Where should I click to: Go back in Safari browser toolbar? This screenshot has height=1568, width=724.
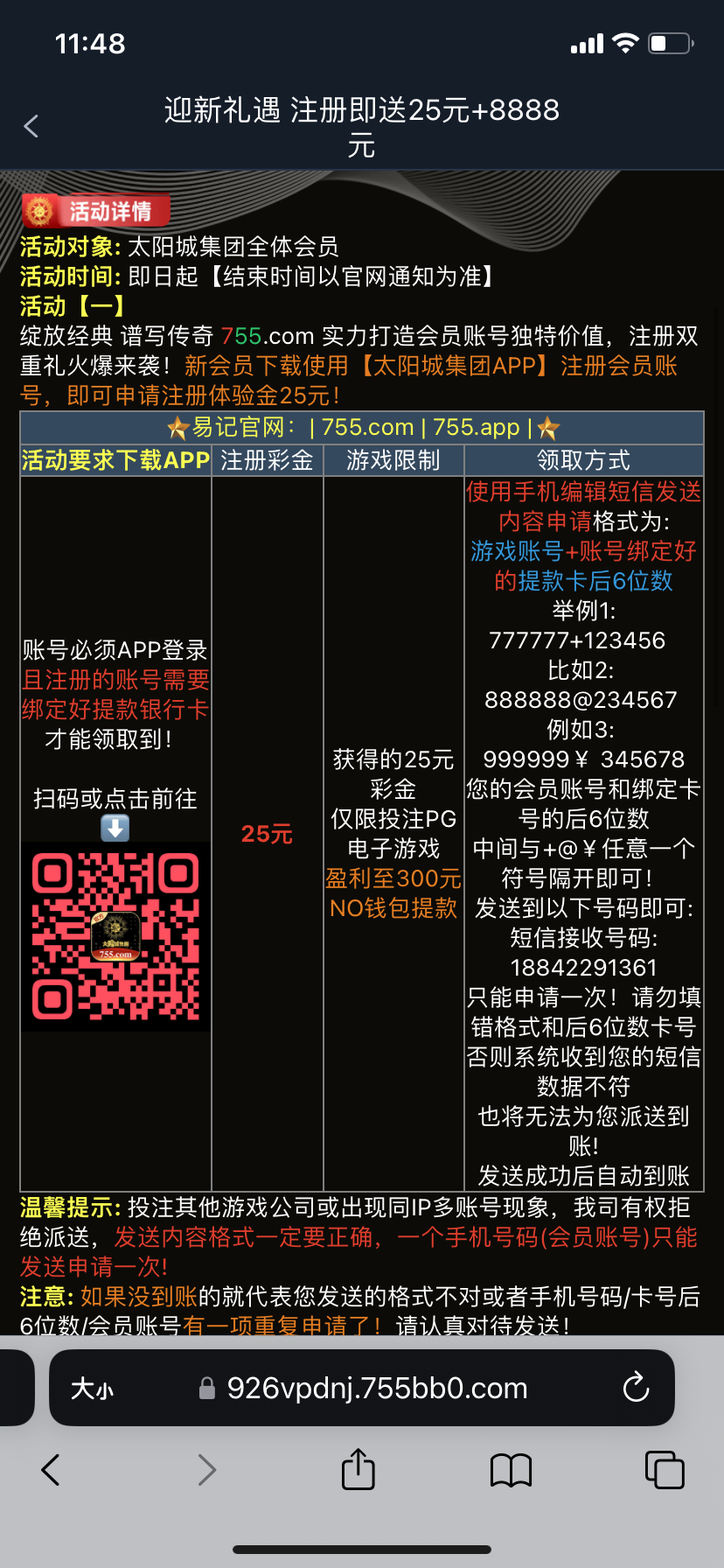click(51, 1470)
